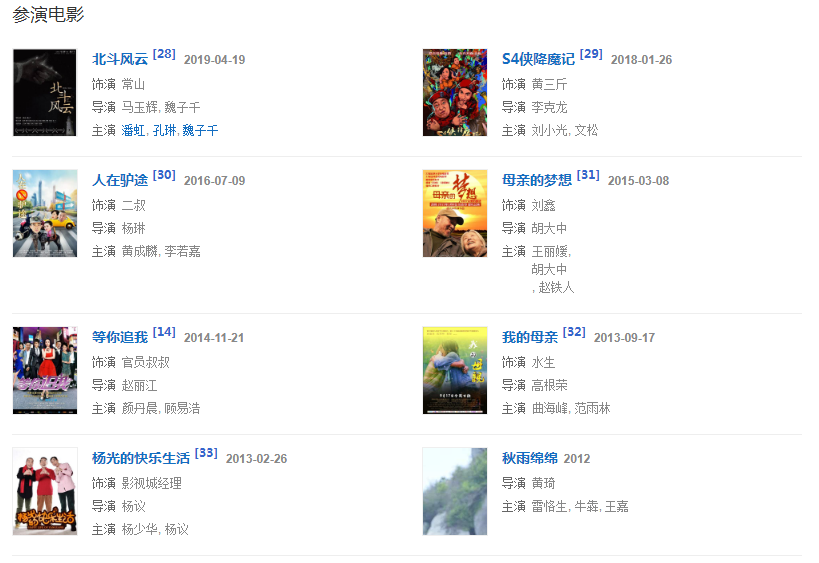View the 等你追我 poster
The height and width of the screenshot is (563, 819).
point(45,370)
